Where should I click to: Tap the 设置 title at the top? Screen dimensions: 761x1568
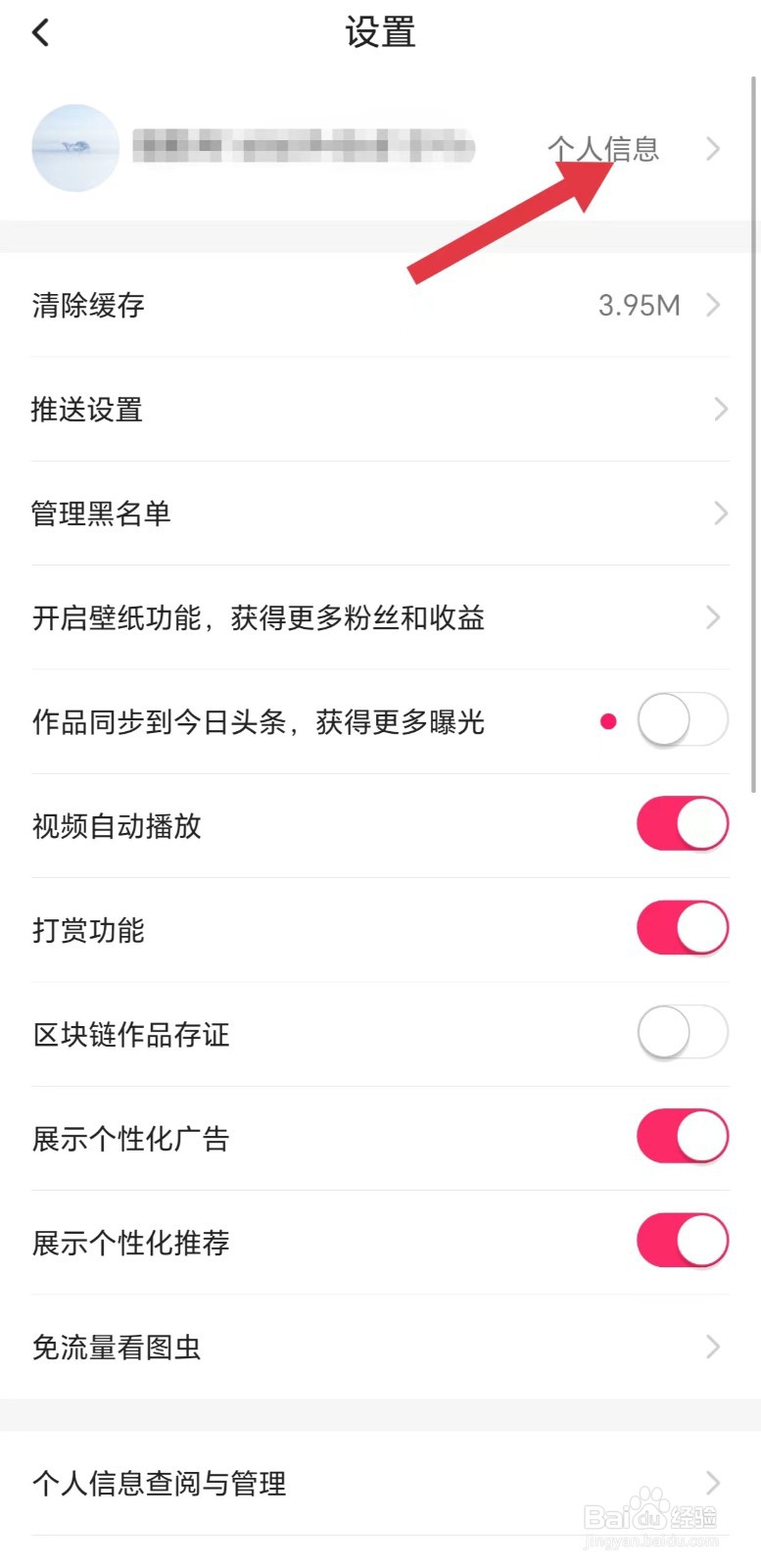[x=380, y=32]
